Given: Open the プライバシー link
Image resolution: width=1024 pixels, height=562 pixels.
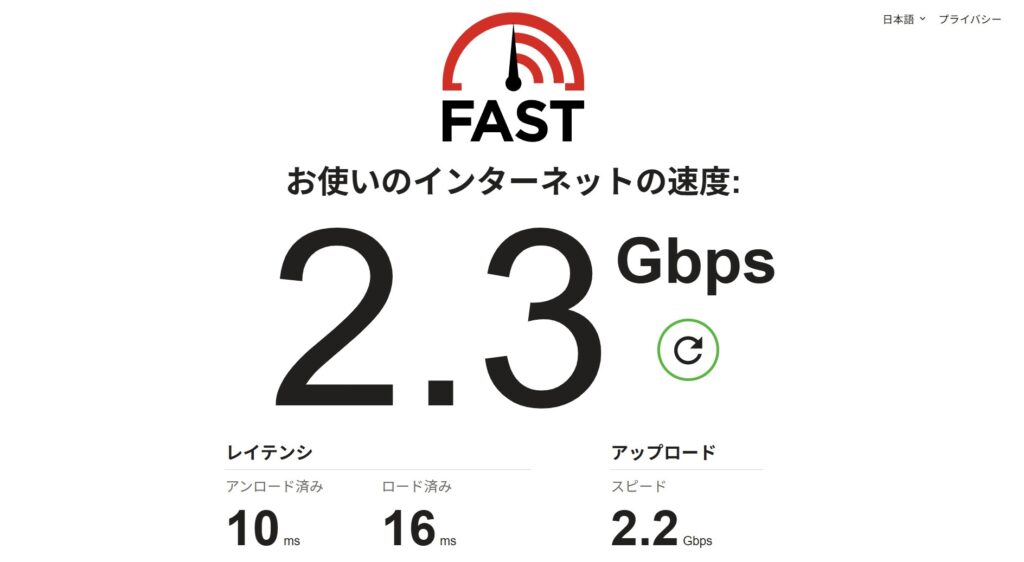Looking at the screenshot, I should point(969,19).
